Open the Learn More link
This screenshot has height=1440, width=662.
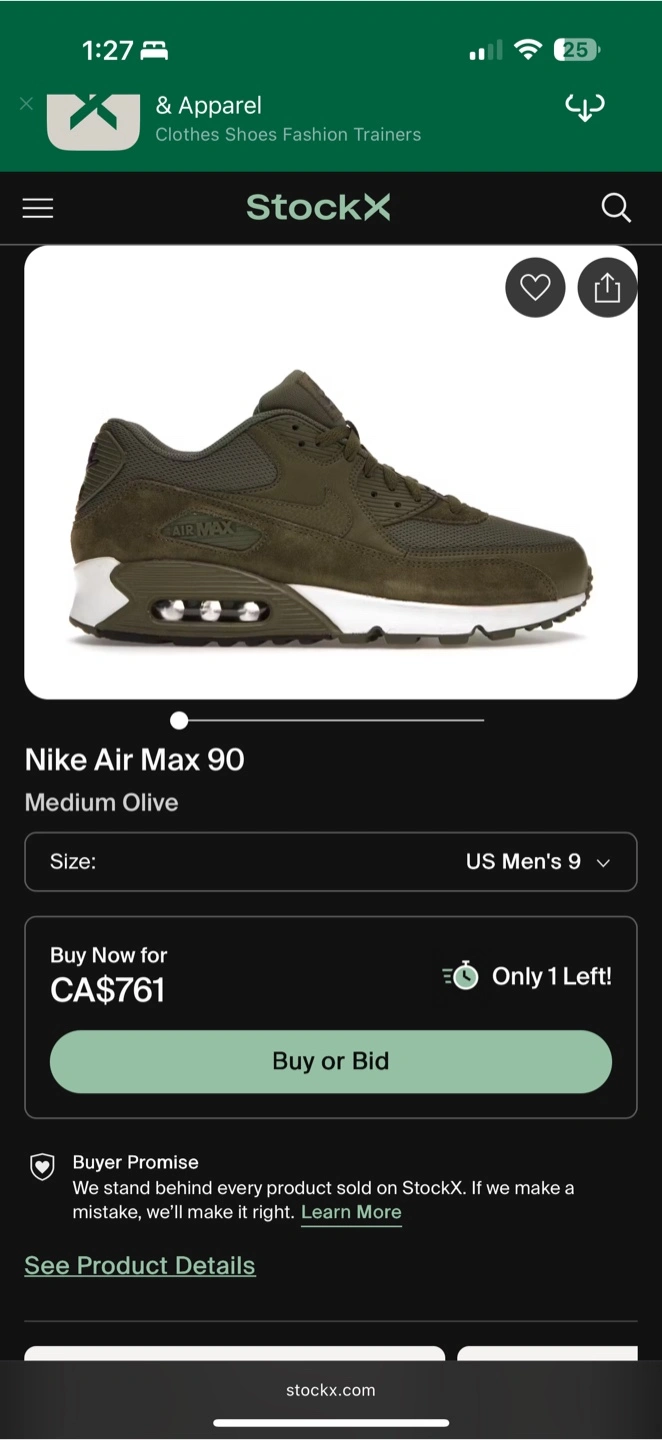pos(351,1212)
